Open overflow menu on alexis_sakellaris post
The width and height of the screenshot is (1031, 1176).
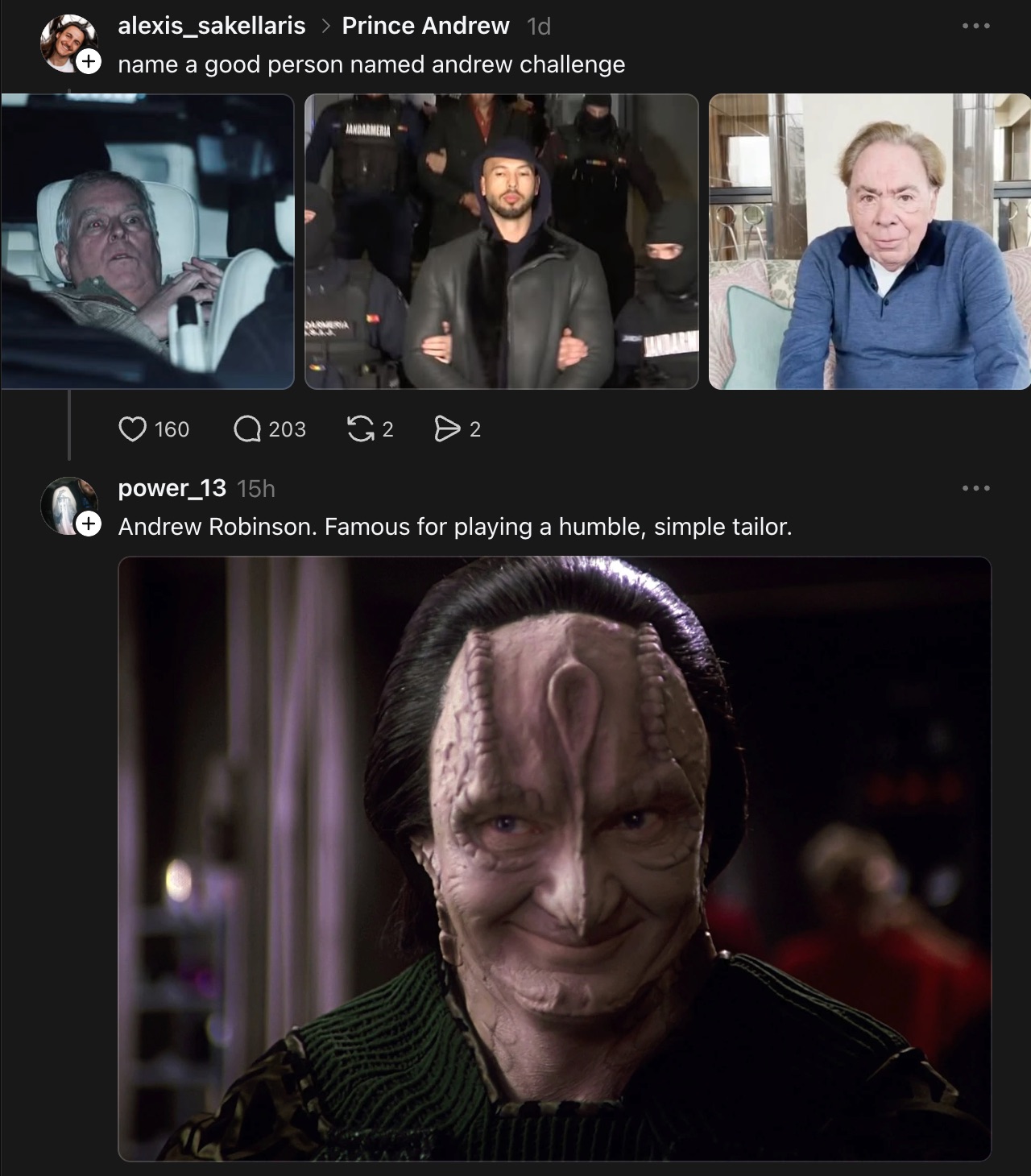pyautogui.click(x=975, y=27)
